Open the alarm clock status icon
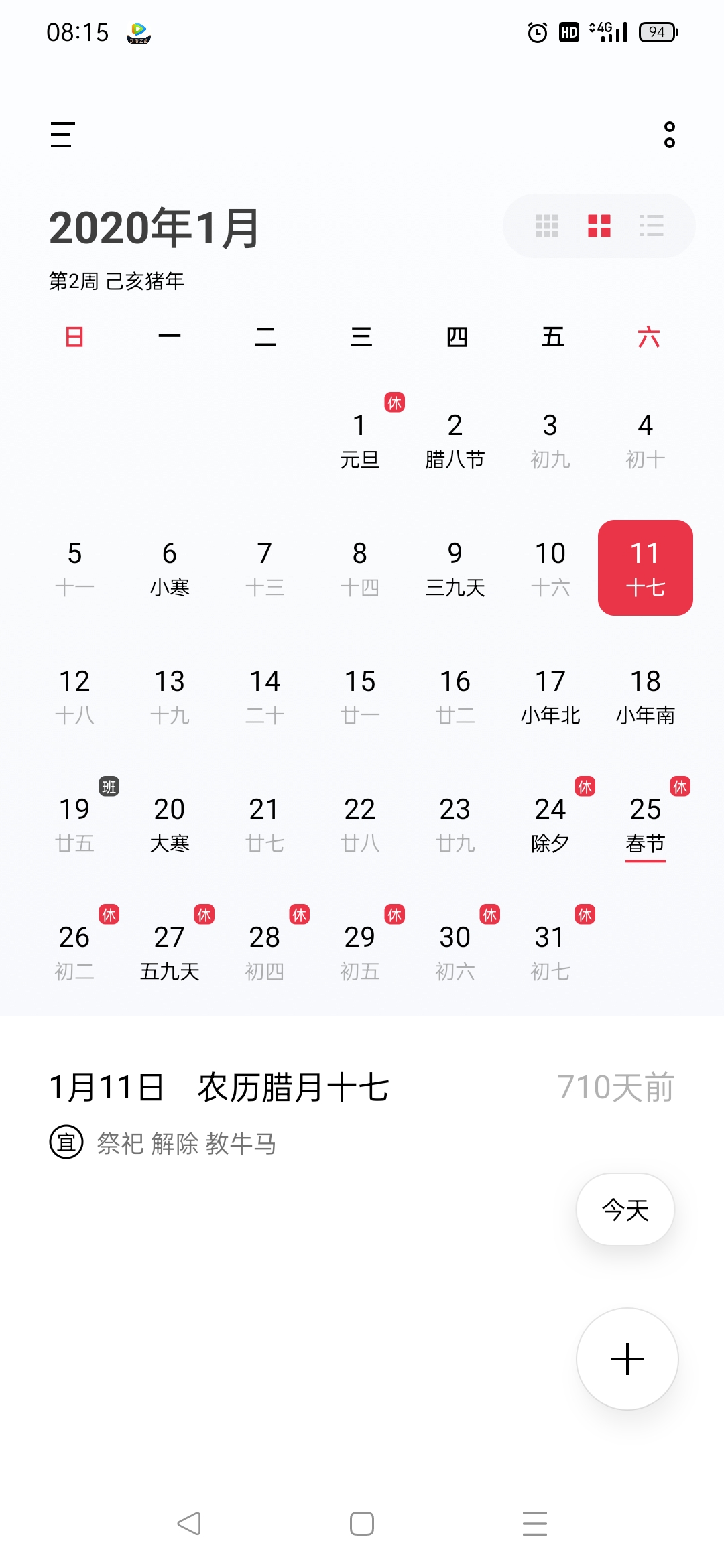The image size is (724, 1568). click(535, 31)
